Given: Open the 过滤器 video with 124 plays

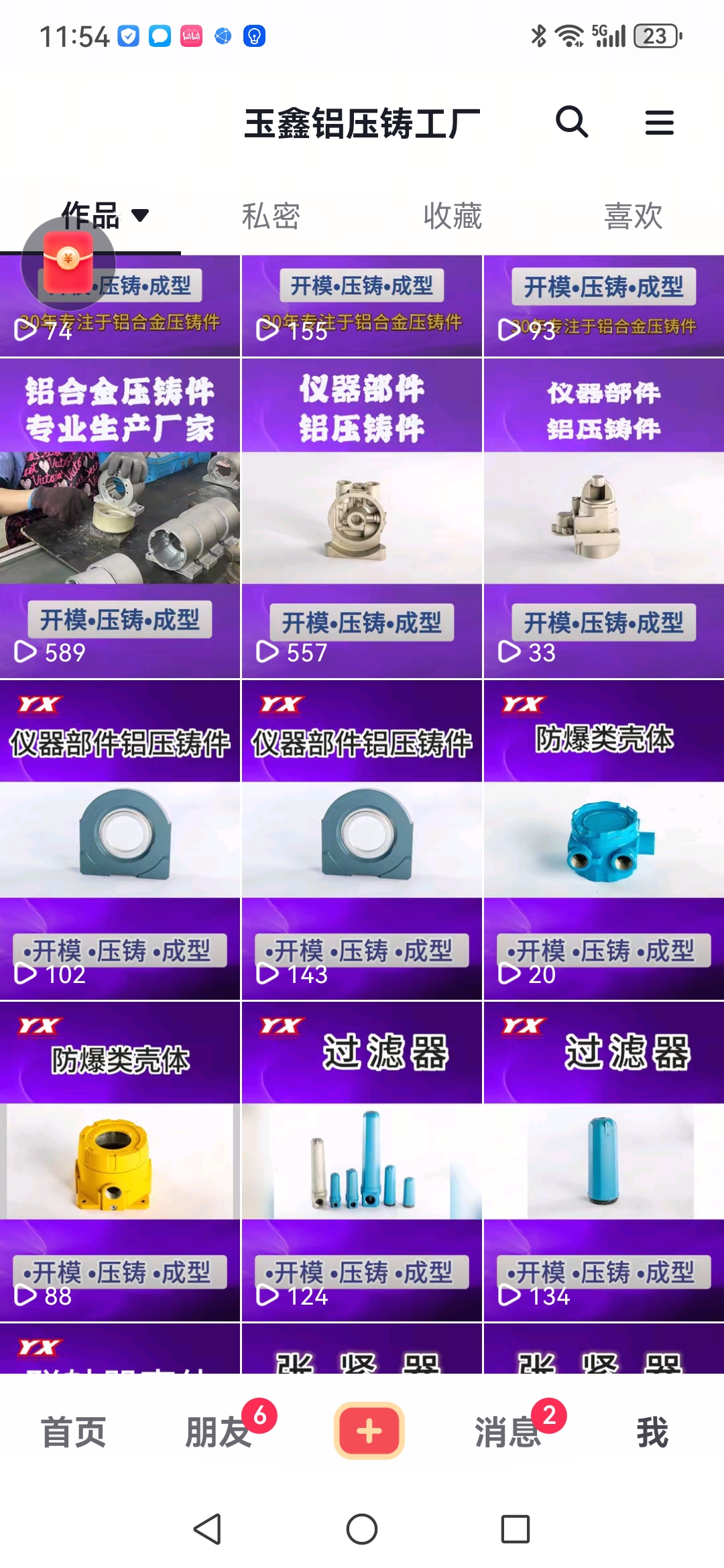Looking at the screenshot, I should [361, 1161].
